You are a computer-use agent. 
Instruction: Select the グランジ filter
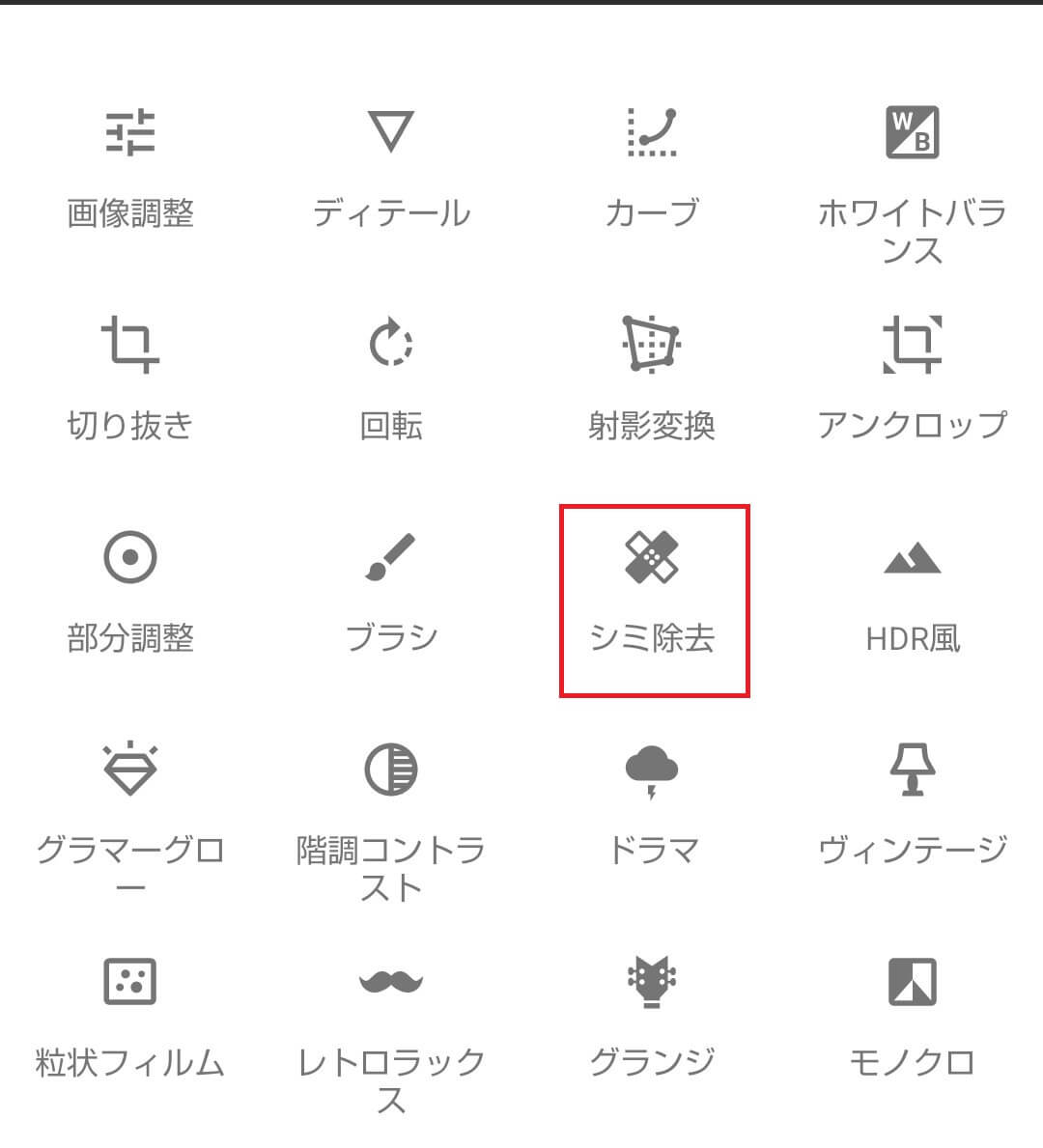652,1016
